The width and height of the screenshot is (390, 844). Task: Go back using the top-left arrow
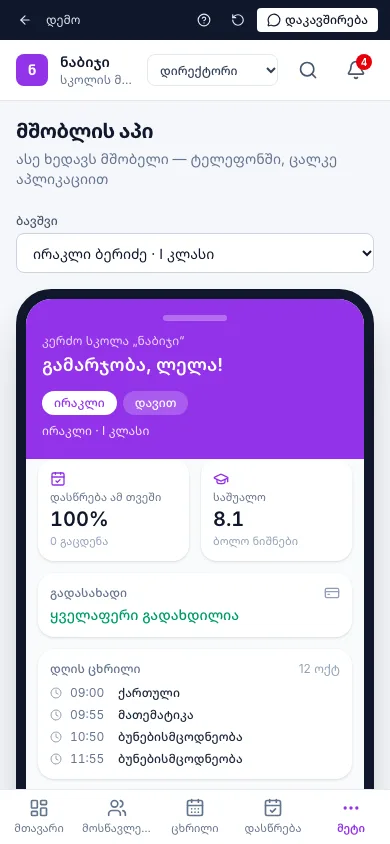tap(25, 20)
